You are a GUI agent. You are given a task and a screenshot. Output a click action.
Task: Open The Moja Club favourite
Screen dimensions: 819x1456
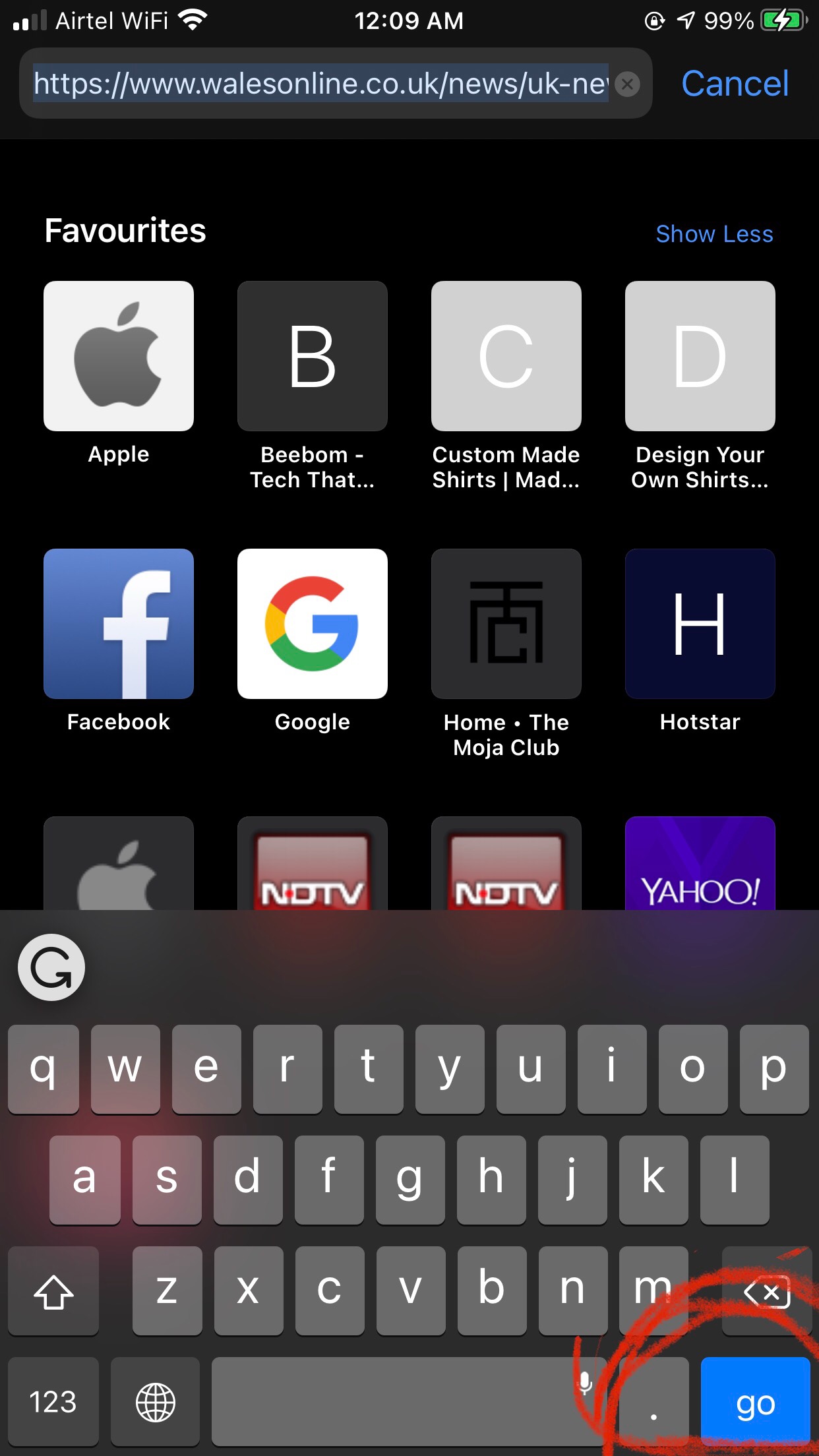pyautogui.click(x=506, y=624)
